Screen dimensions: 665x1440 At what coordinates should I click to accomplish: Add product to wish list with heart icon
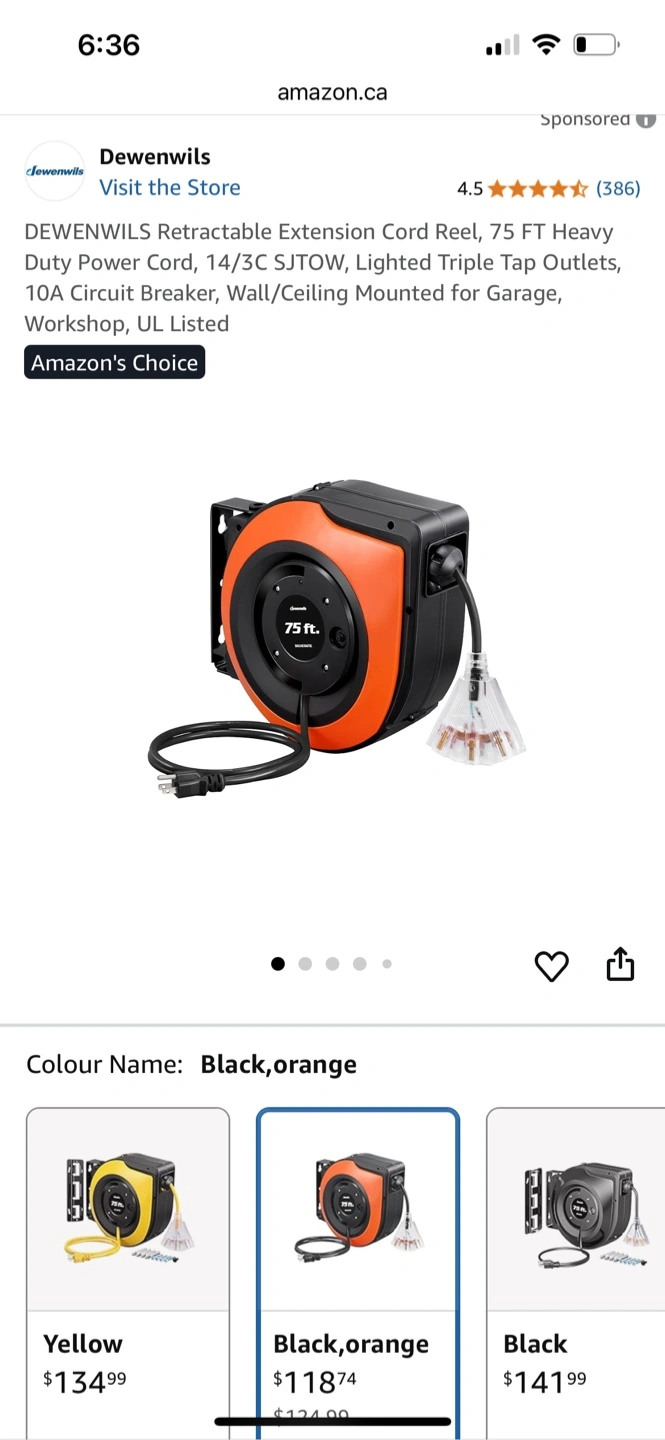click(551, 965)
